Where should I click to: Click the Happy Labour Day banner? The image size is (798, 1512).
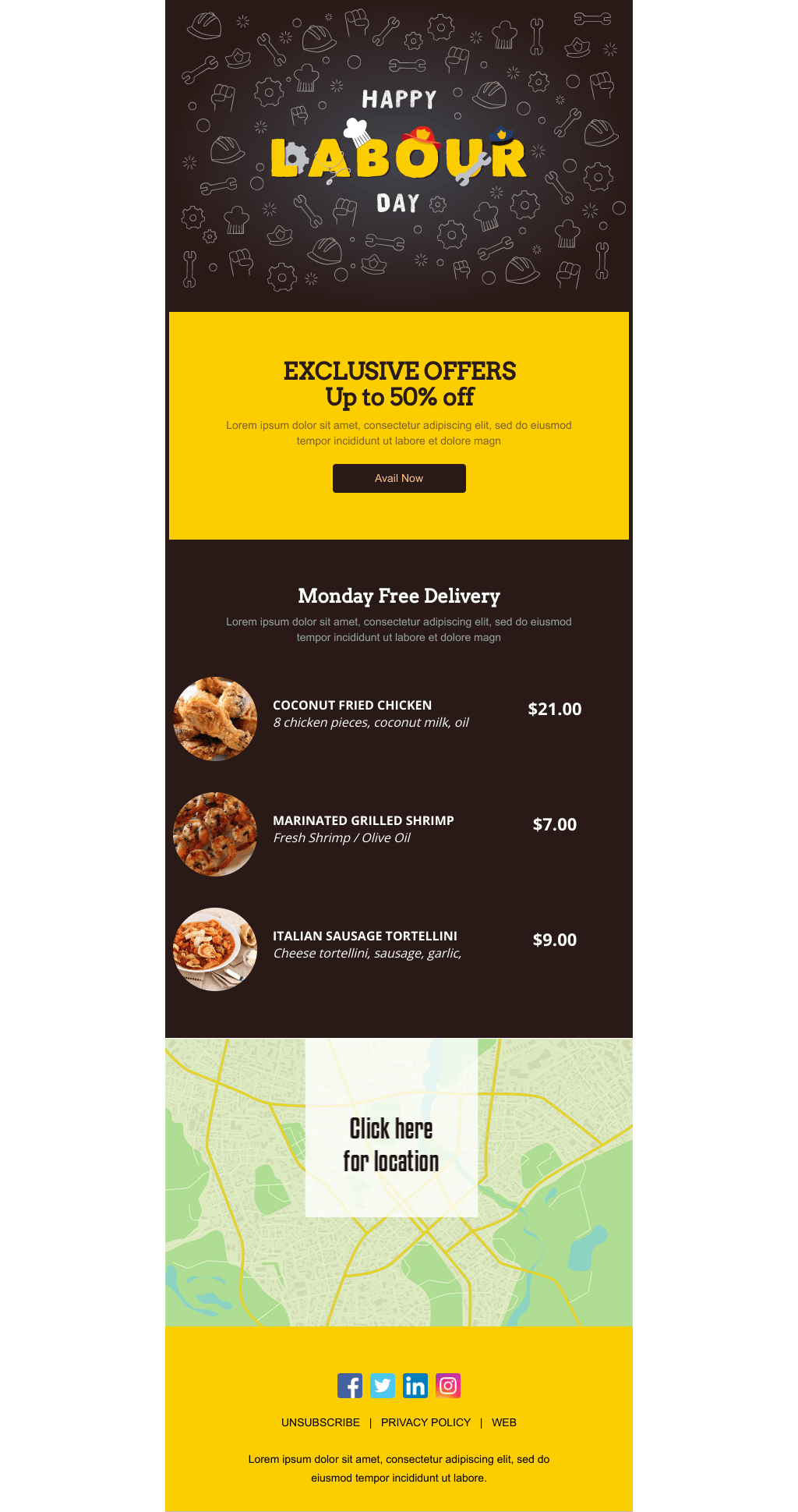[x=399, y=153]
